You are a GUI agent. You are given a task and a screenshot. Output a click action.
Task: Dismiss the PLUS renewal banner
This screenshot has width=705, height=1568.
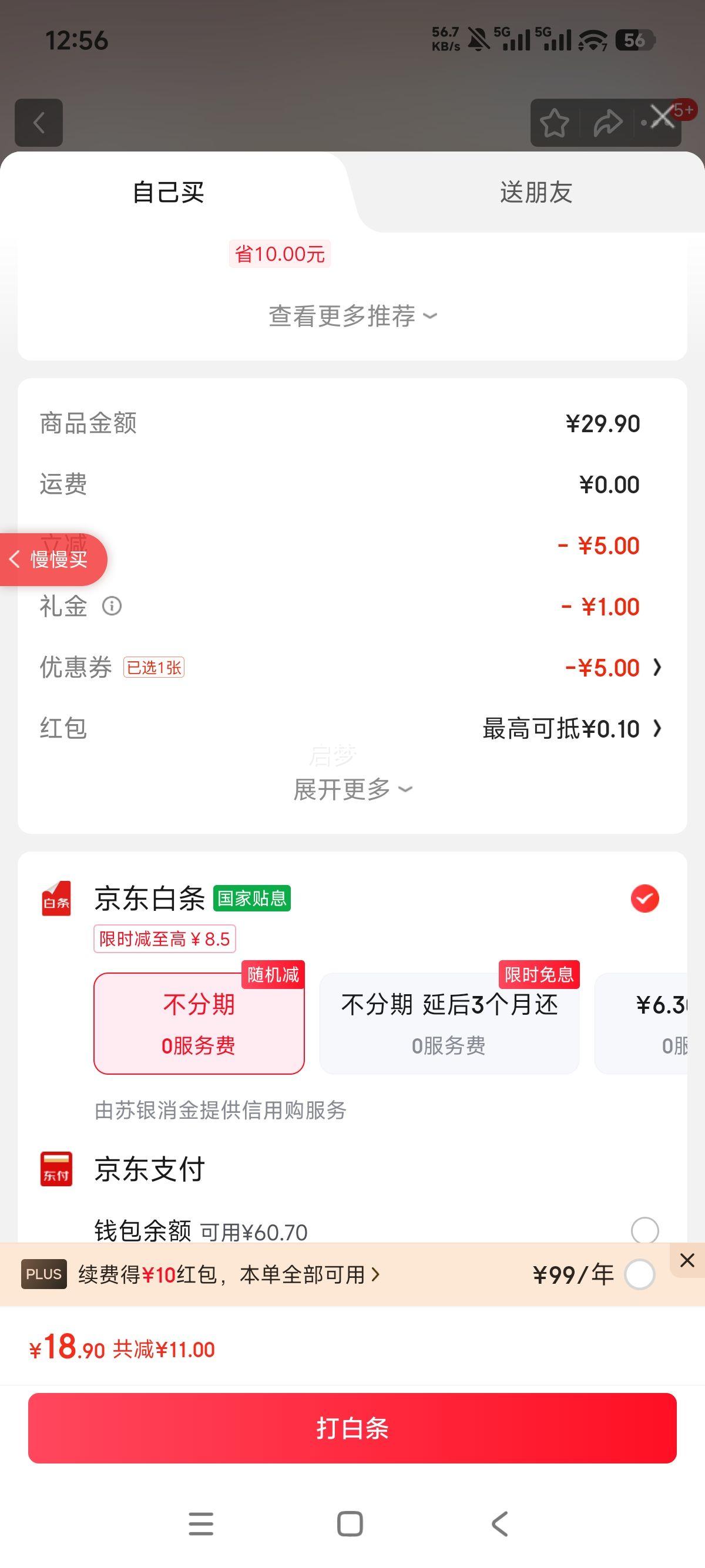[x=687, y=1260]
